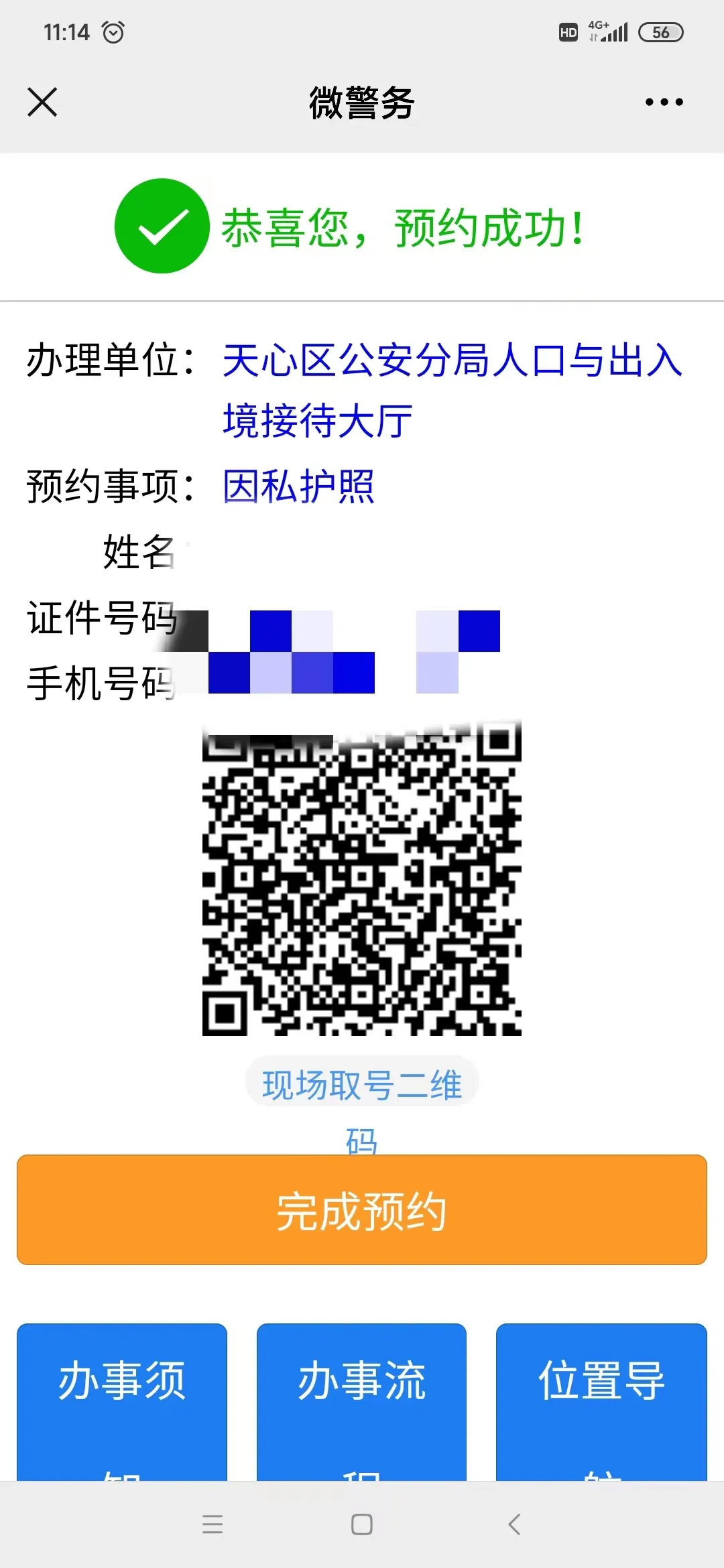This screenshot has width=724, height=1568.
Task: Open 位置导航 location navigation
Action: coord(601,1400)
